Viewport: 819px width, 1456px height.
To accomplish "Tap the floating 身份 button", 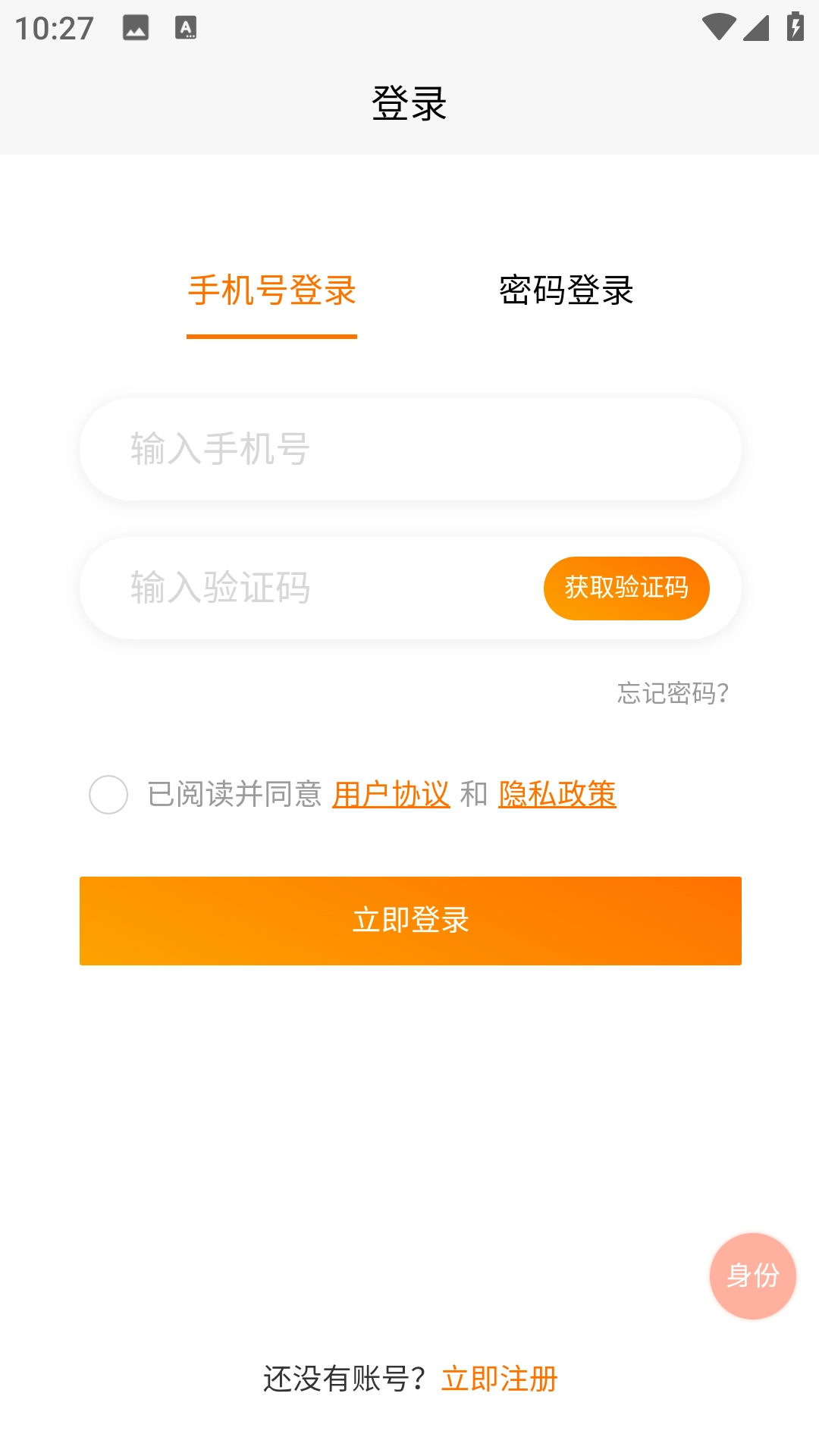I will point(752,1276).
